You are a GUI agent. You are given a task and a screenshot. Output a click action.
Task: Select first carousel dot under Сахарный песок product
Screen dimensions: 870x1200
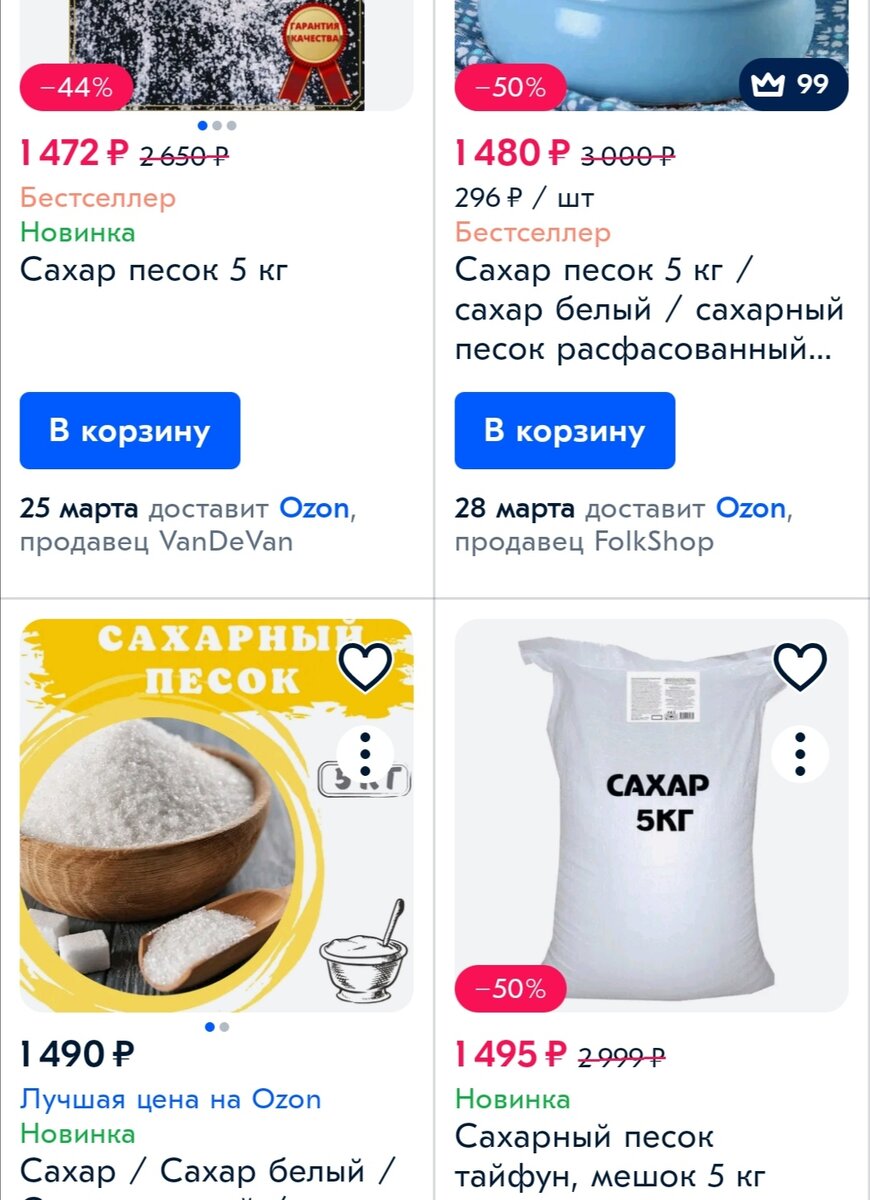tap(208, 1026)
